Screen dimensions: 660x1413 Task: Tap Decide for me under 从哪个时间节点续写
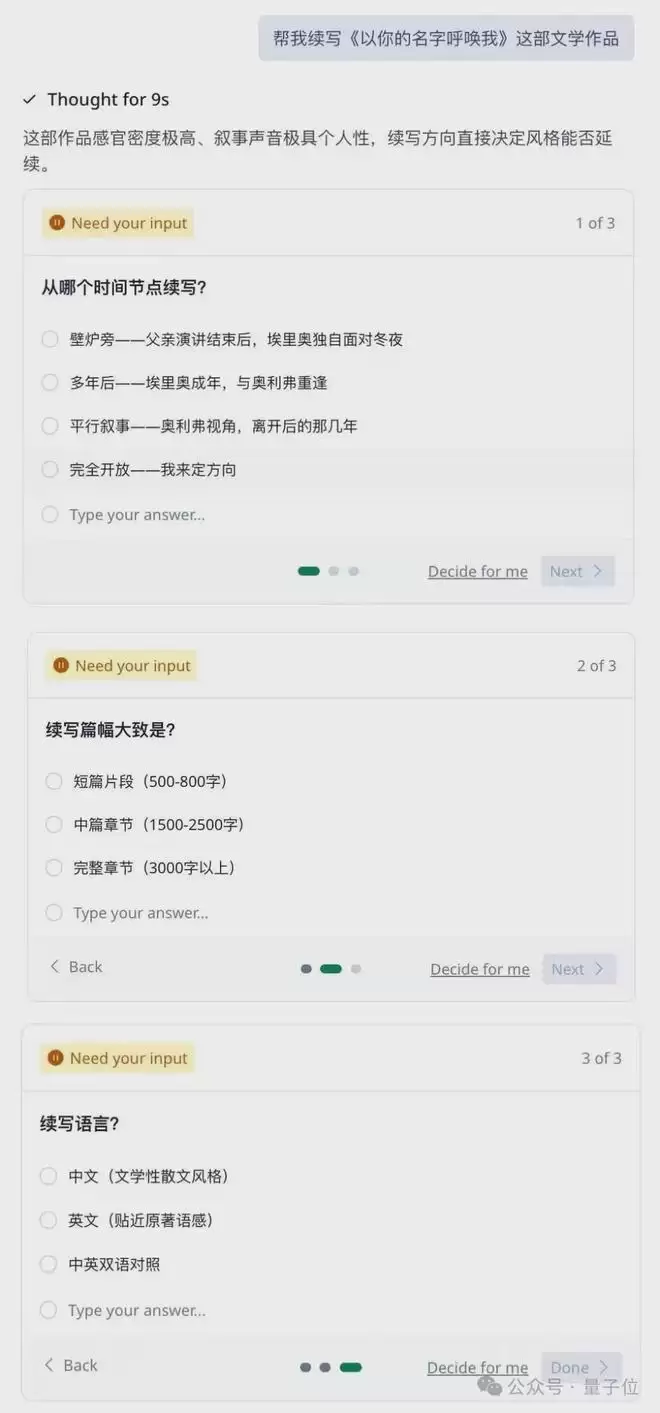tap(477, 571)
